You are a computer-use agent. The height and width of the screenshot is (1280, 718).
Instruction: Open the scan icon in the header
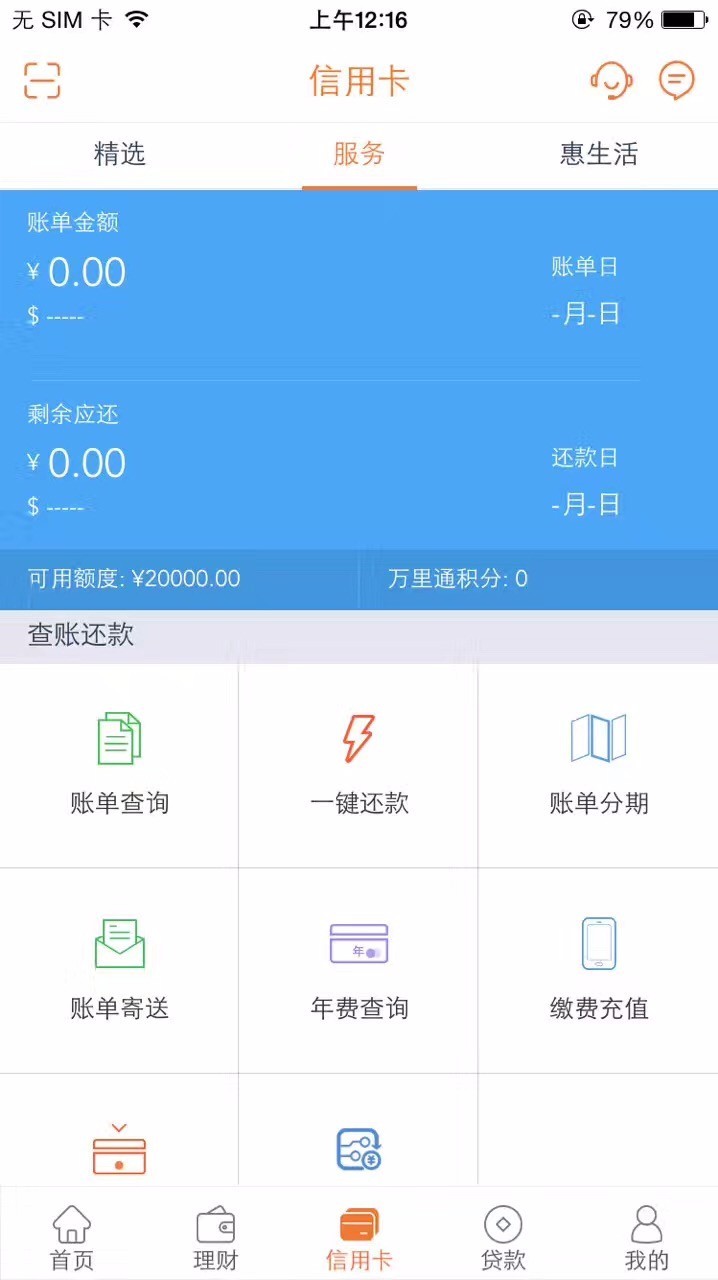[x=42, y=80]
